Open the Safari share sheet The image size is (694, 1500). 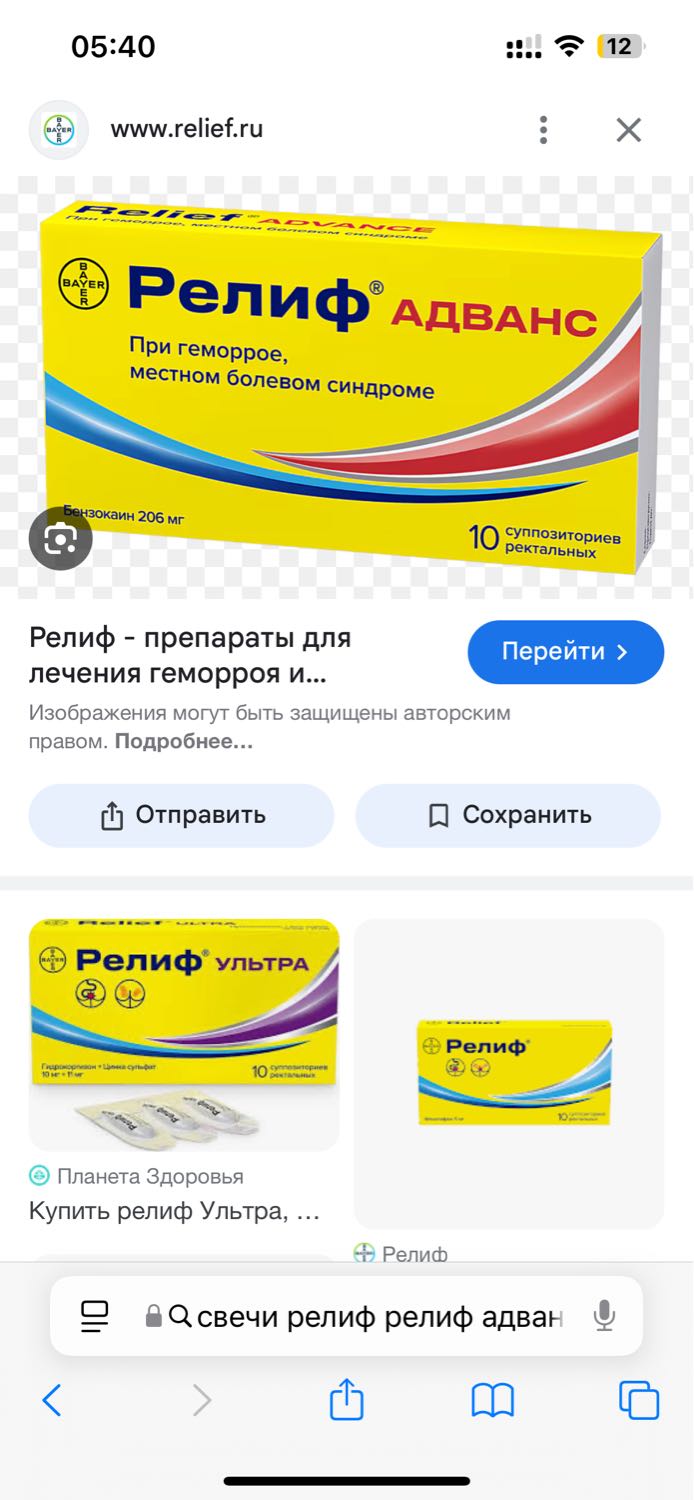[346, 1400]
